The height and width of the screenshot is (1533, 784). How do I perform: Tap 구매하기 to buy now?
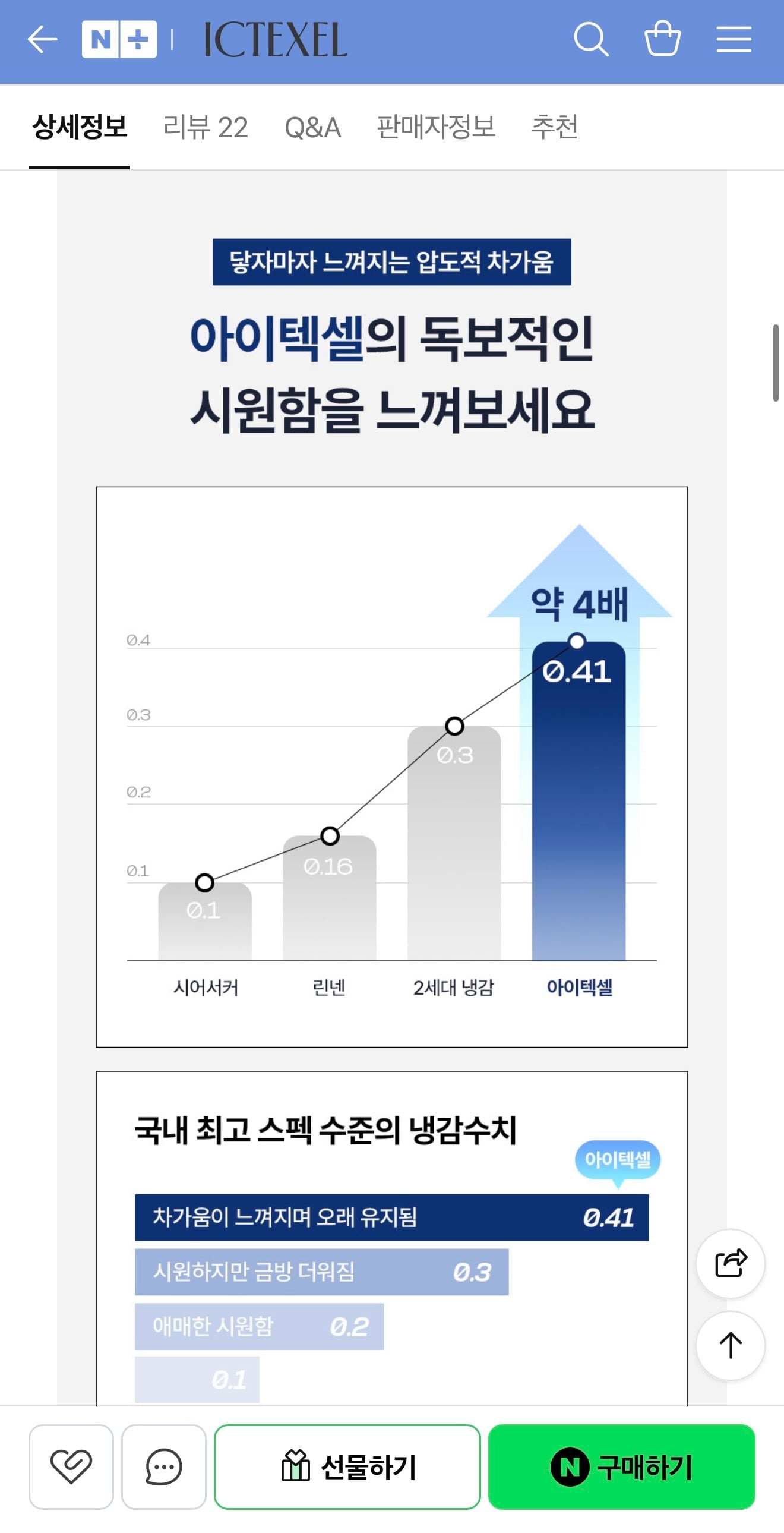click(x=622, y=1466)
